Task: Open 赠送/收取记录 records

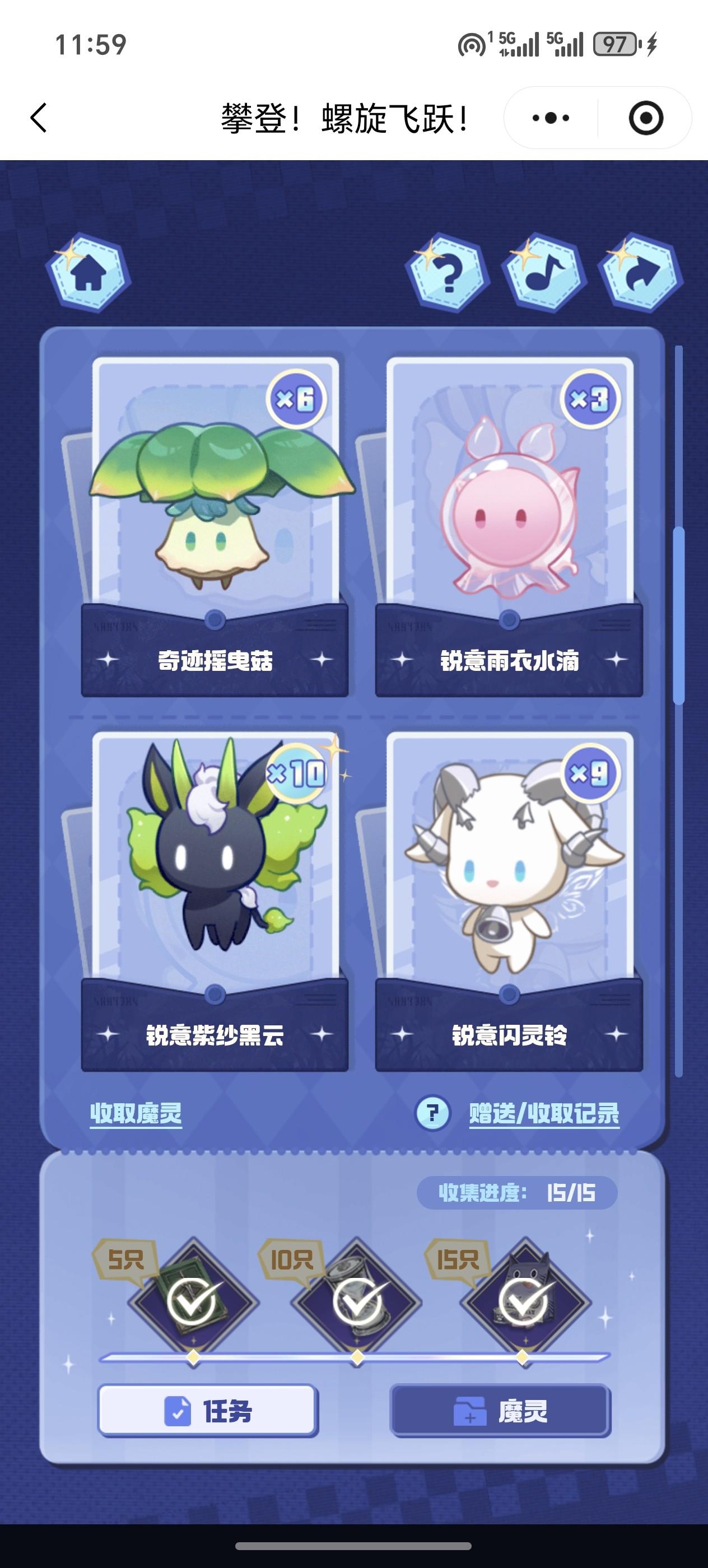Action: click(544, 1113)
